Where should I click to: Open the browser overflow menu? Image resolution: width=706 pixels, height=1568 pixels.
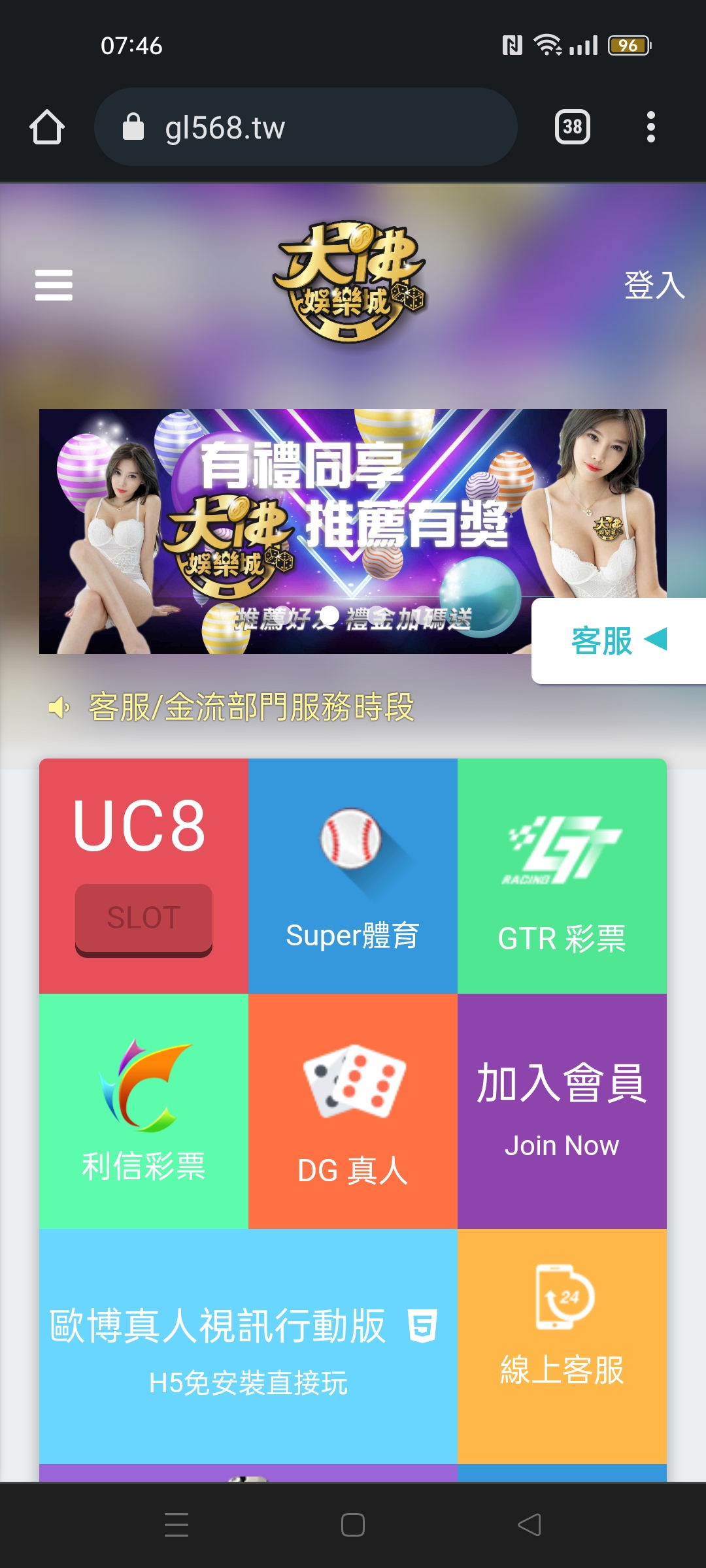pos(650,127)
